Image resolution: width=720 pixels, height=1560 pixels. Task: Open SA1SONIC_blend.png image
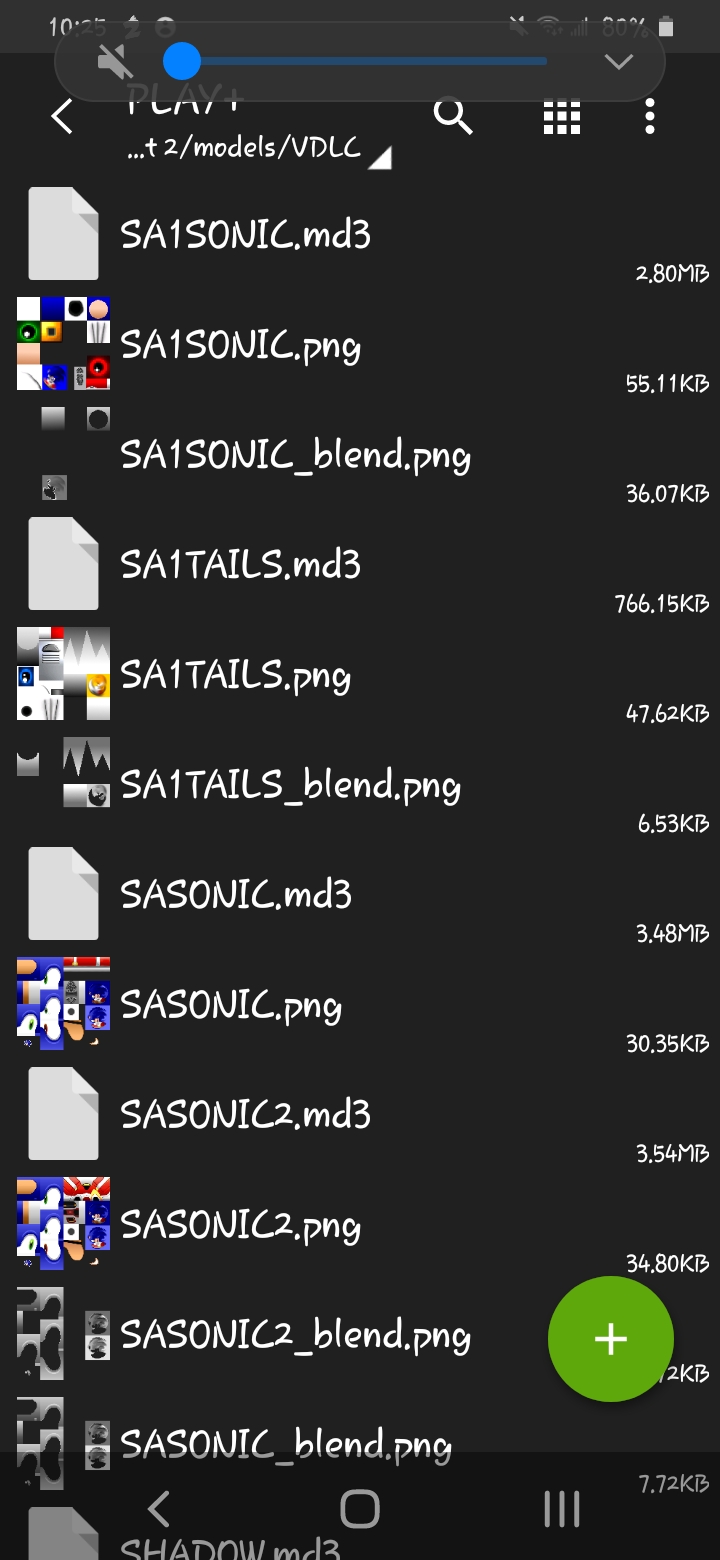click(x=360, y=455)
